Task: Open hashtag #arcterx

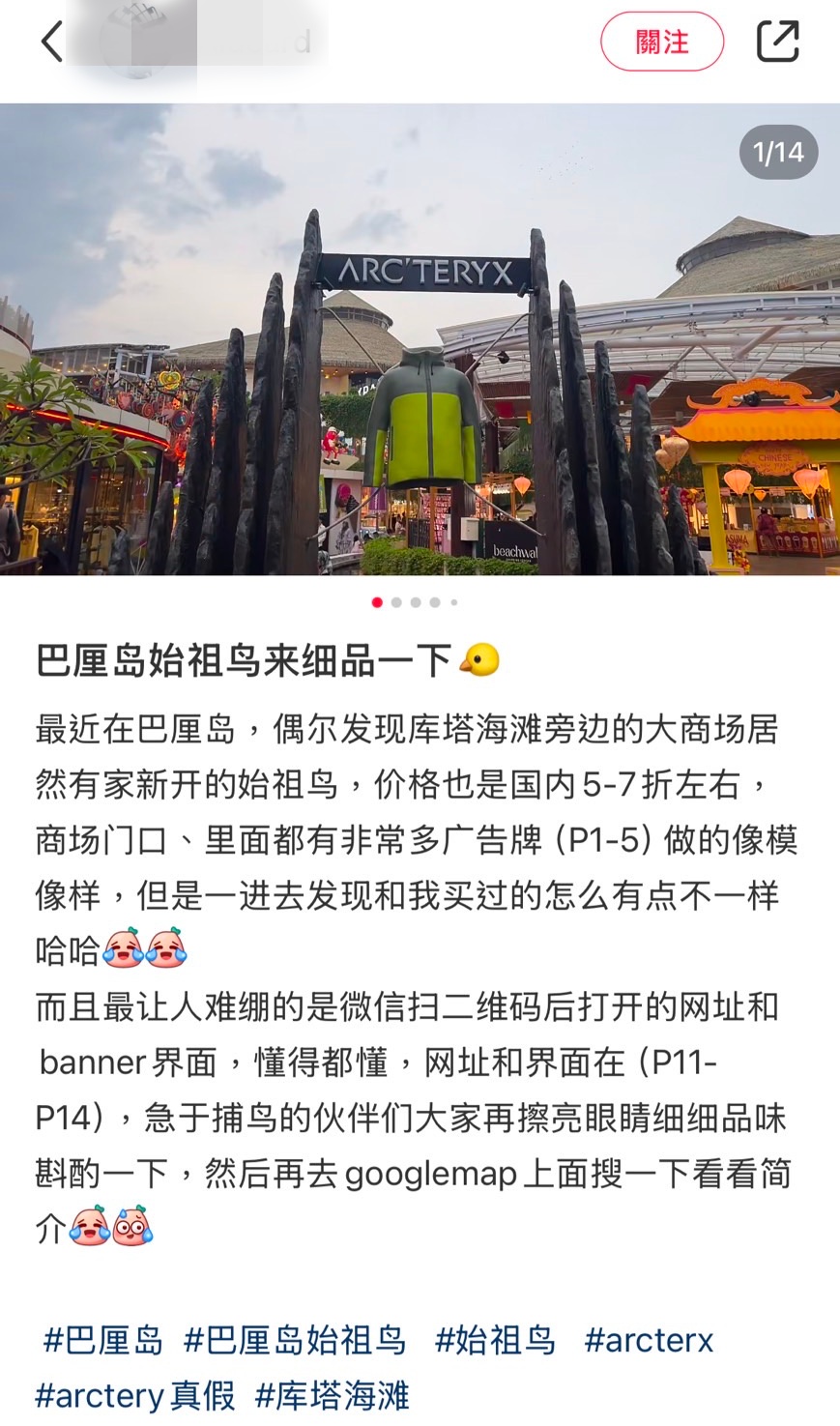Action: 649,1340
